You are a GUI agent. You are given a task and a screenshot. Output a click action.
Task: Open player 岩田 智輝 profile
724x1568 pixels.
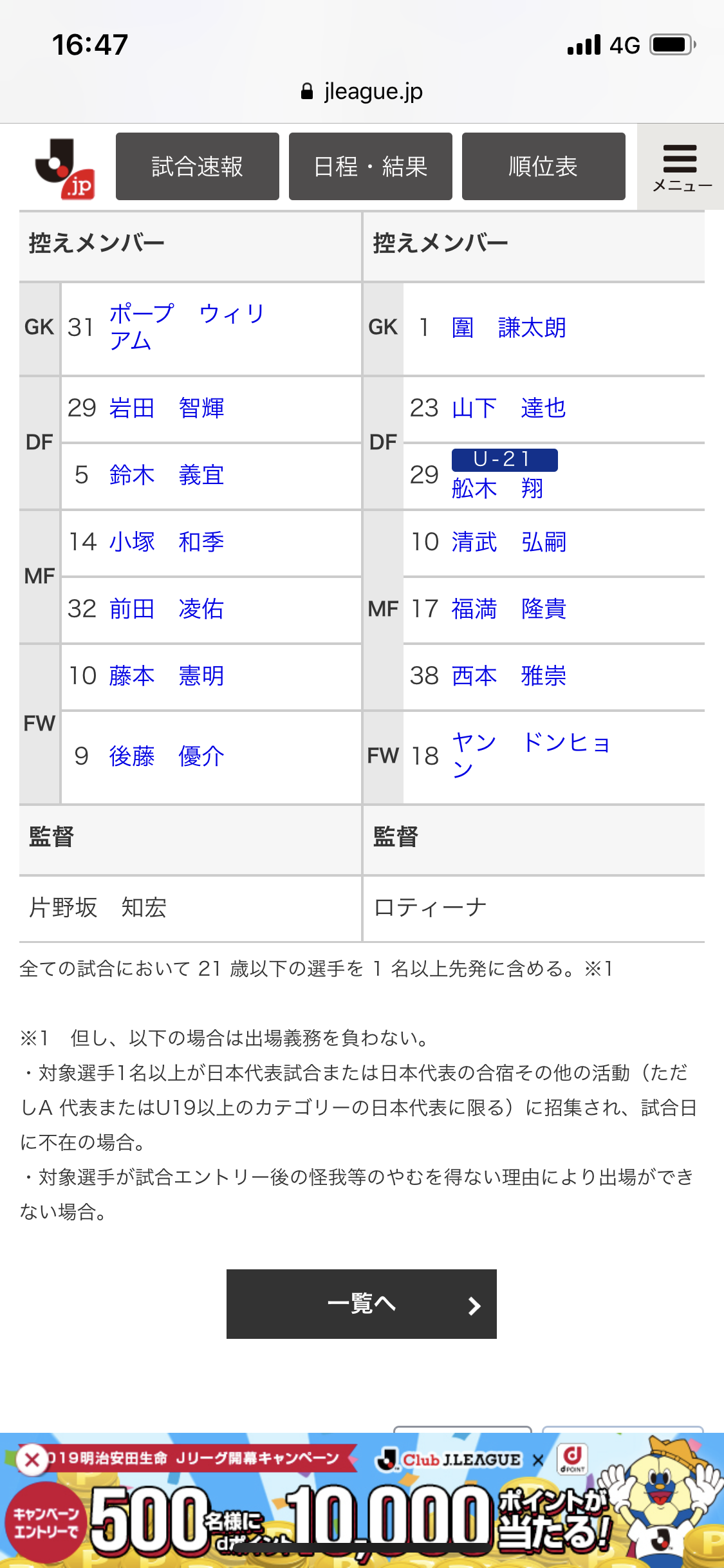pos(167,408)
